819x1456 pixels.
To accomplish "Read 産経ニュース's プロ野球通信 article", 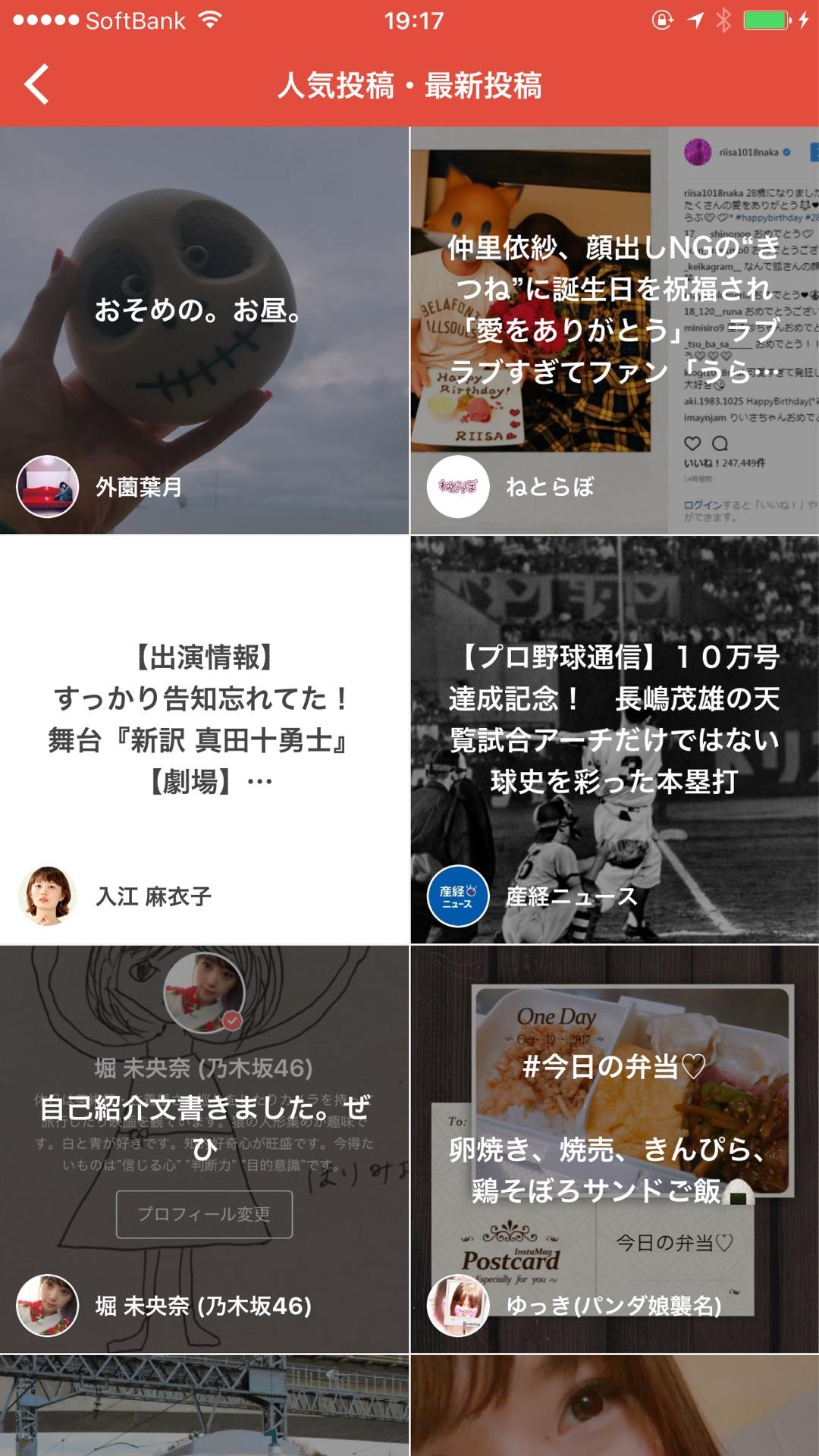I will pyautogui.click(x=614, y=719).
